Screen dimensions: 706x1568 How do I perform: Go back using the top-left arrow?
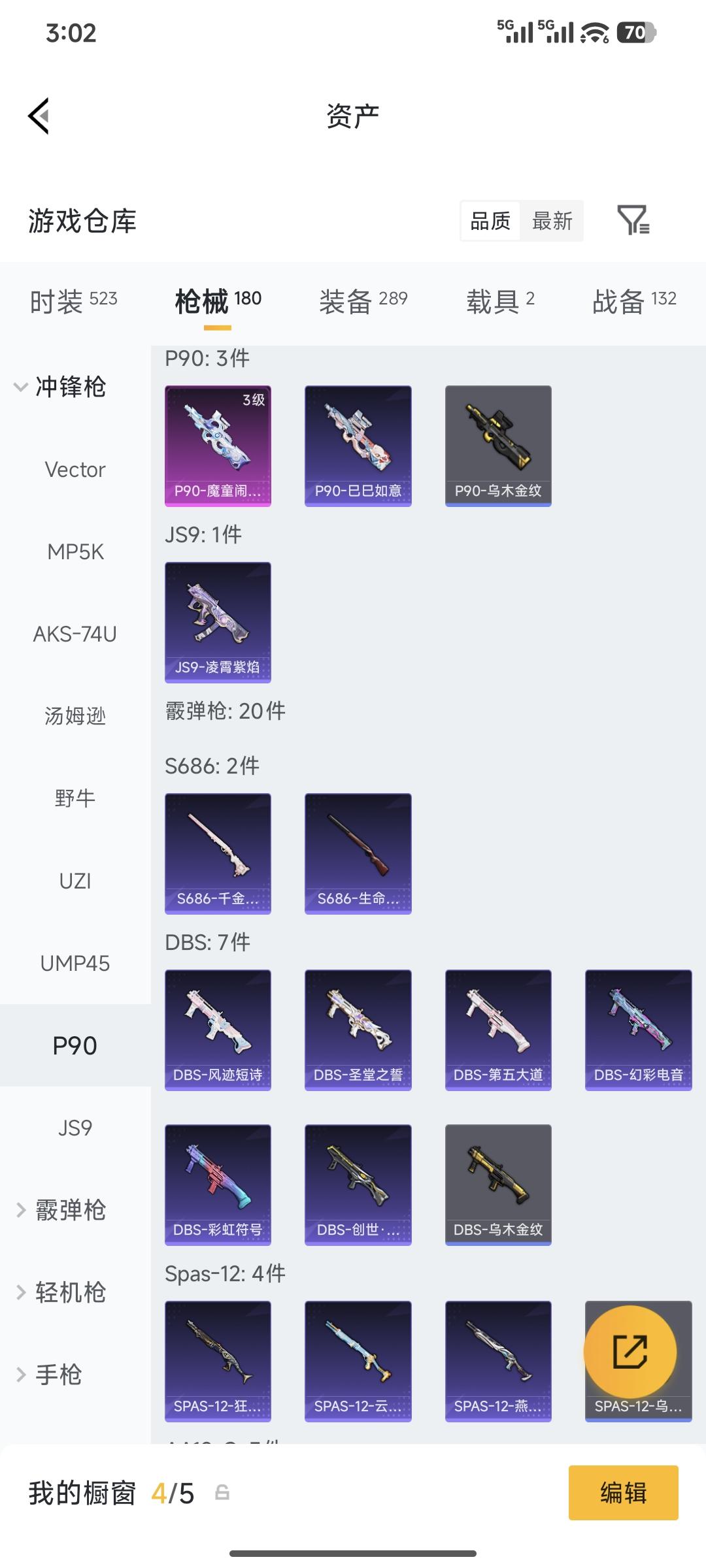(x=39, y=116)
